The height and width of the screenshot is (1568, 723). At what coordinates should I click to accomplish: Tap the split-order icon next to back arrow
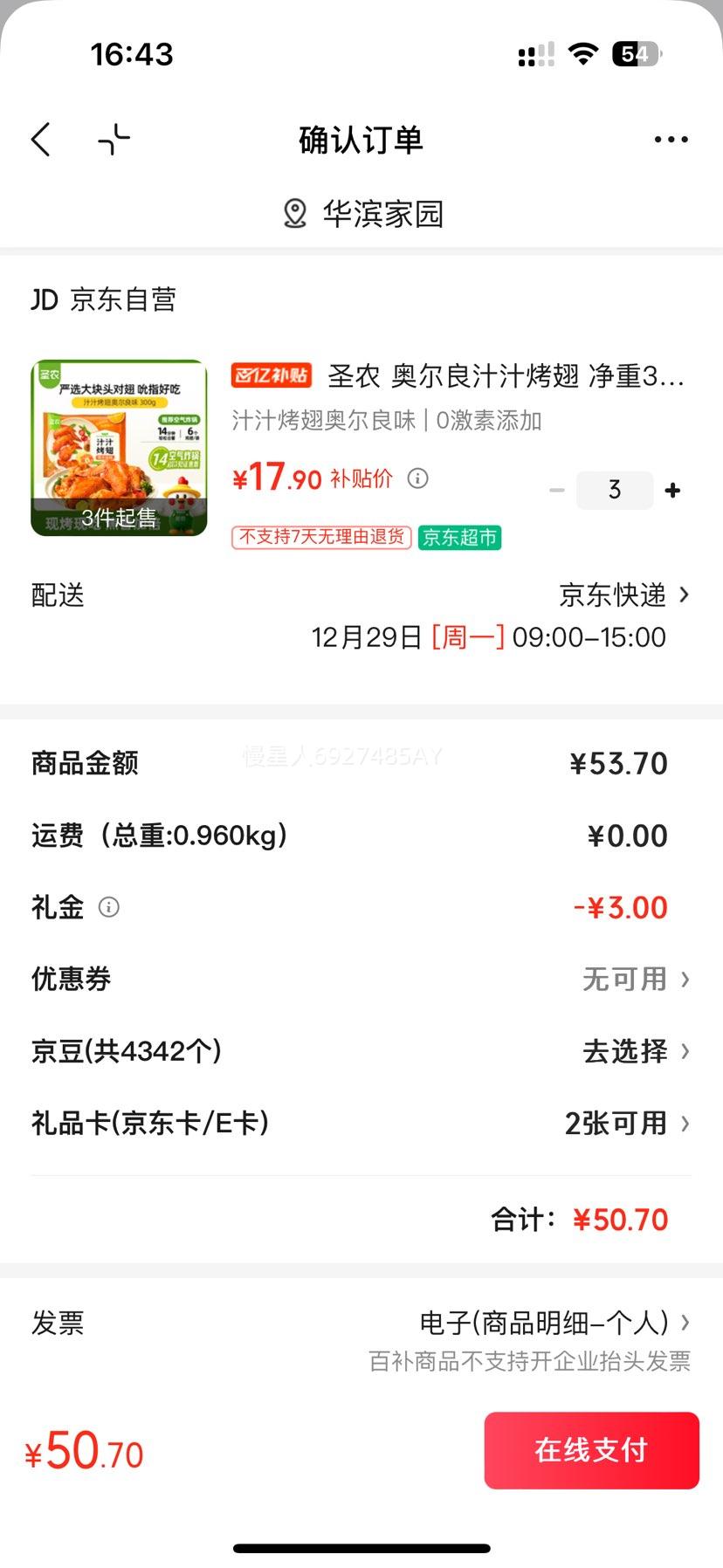tap(112, 139)
